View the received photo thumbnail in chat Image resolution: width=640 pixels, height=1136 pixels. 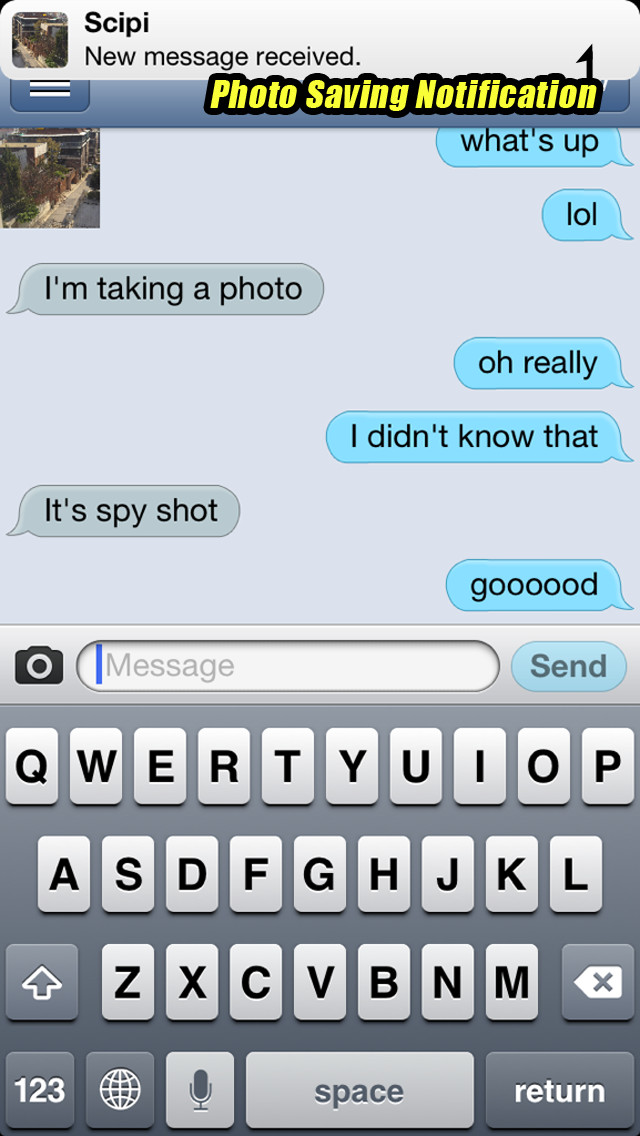(50, 178)
